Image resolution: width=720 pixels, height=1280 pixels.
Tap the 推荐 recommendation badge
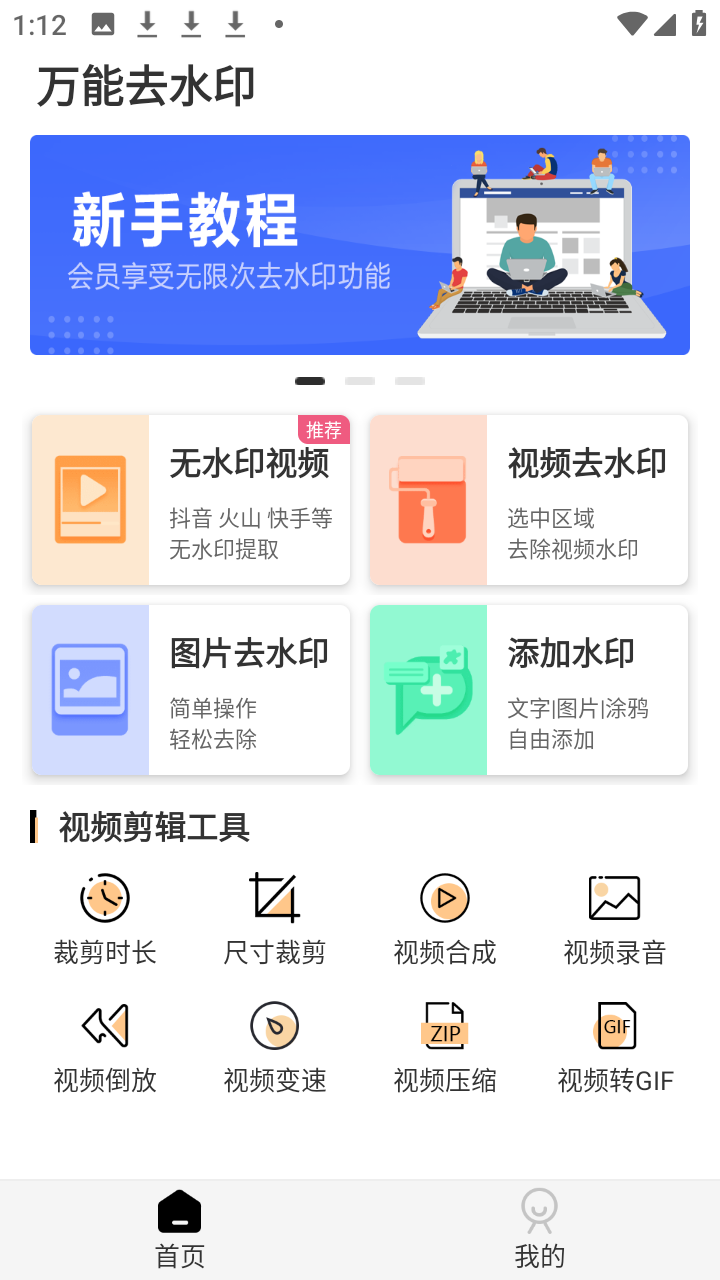325,430
